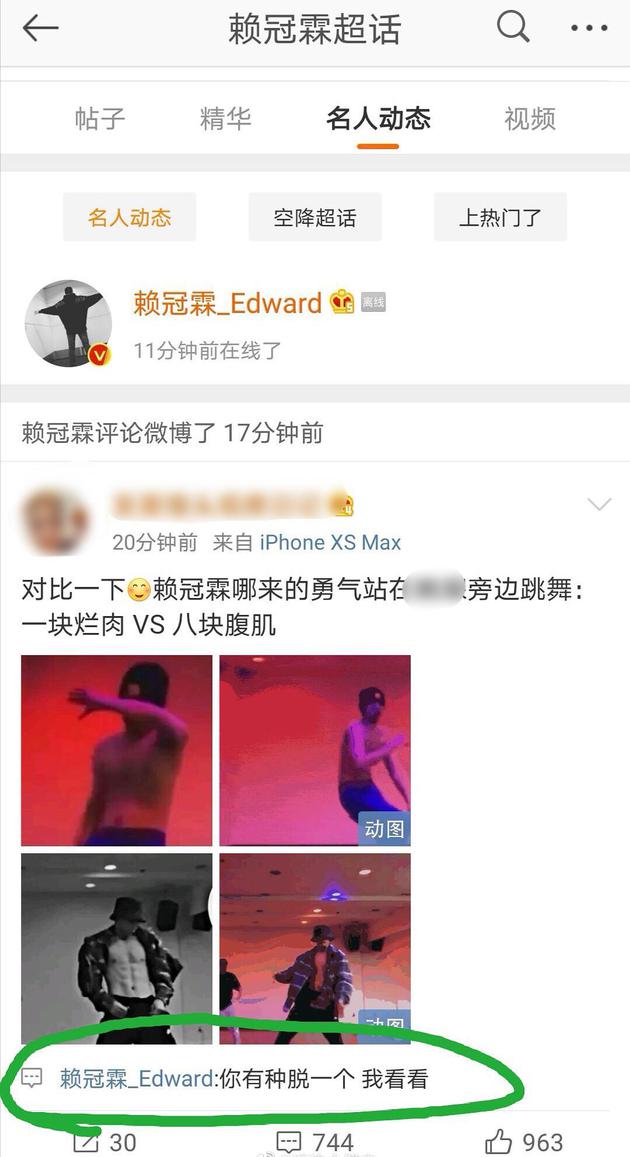
Task: Switch to the 帖子 tab
Action: 100,119
